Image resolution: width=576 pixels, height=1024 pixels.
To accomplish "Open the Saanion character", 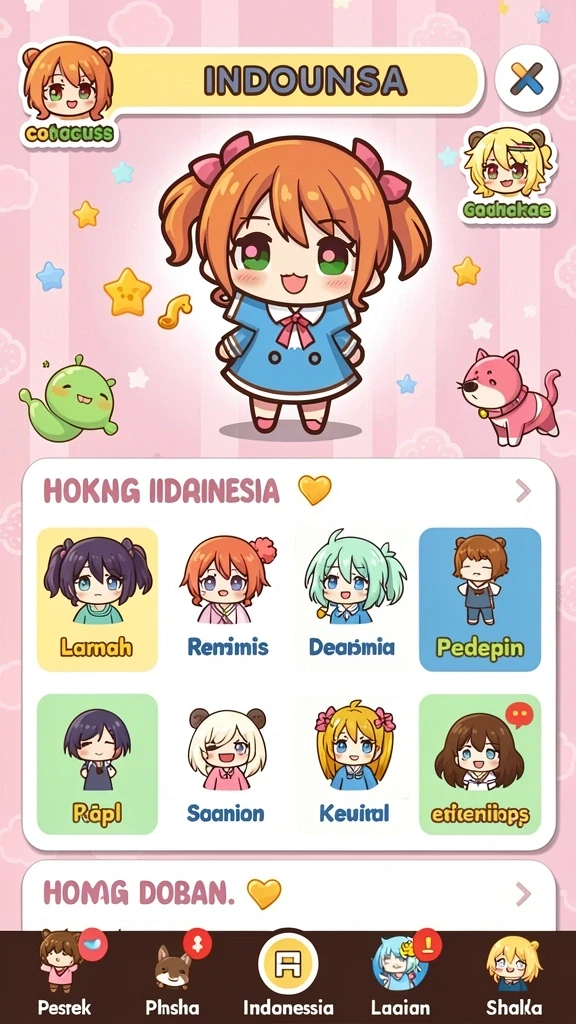I will pos(226,764).
